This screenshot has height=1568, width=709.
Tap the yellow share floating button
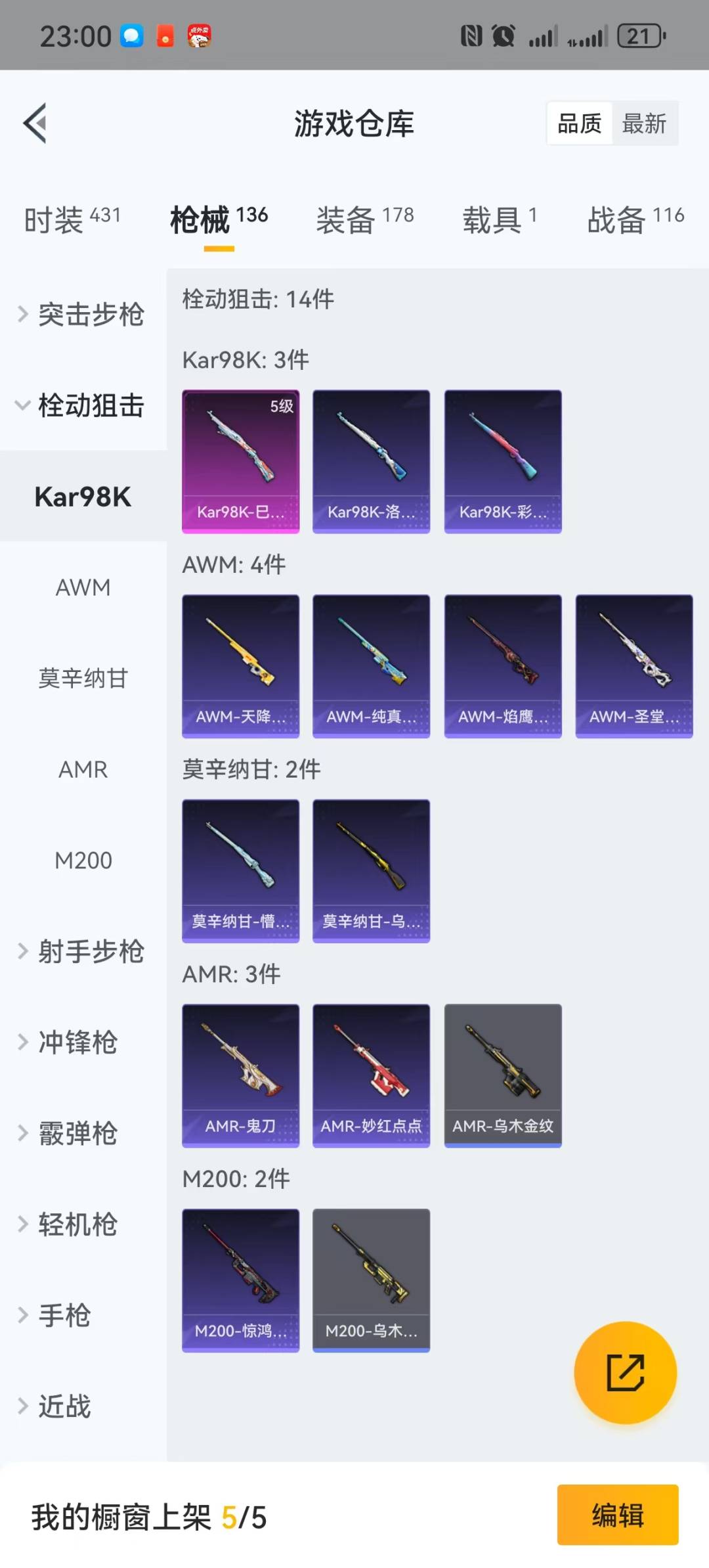[x=625, y=1372]
